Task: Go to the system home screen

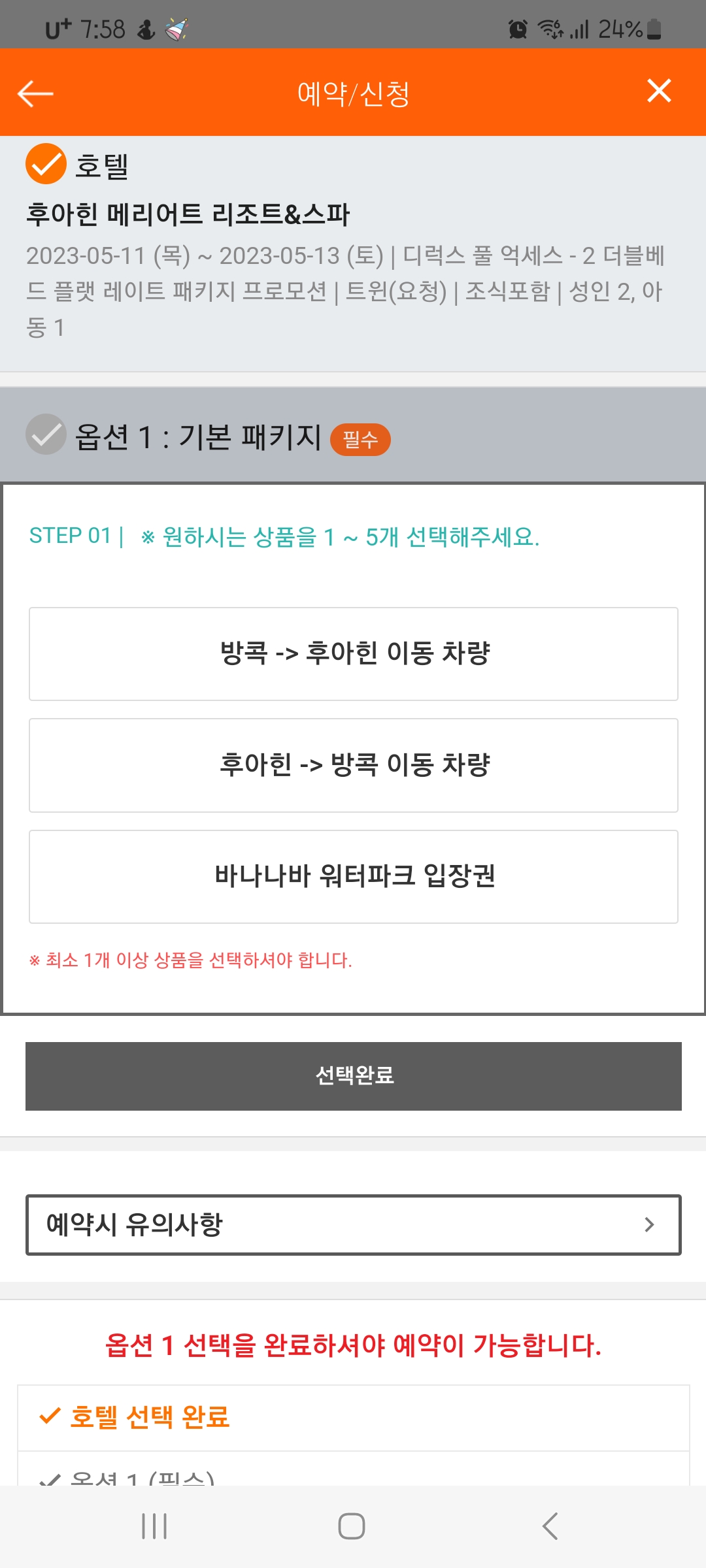Action: pyautogui.click(x=352, y=1526)
